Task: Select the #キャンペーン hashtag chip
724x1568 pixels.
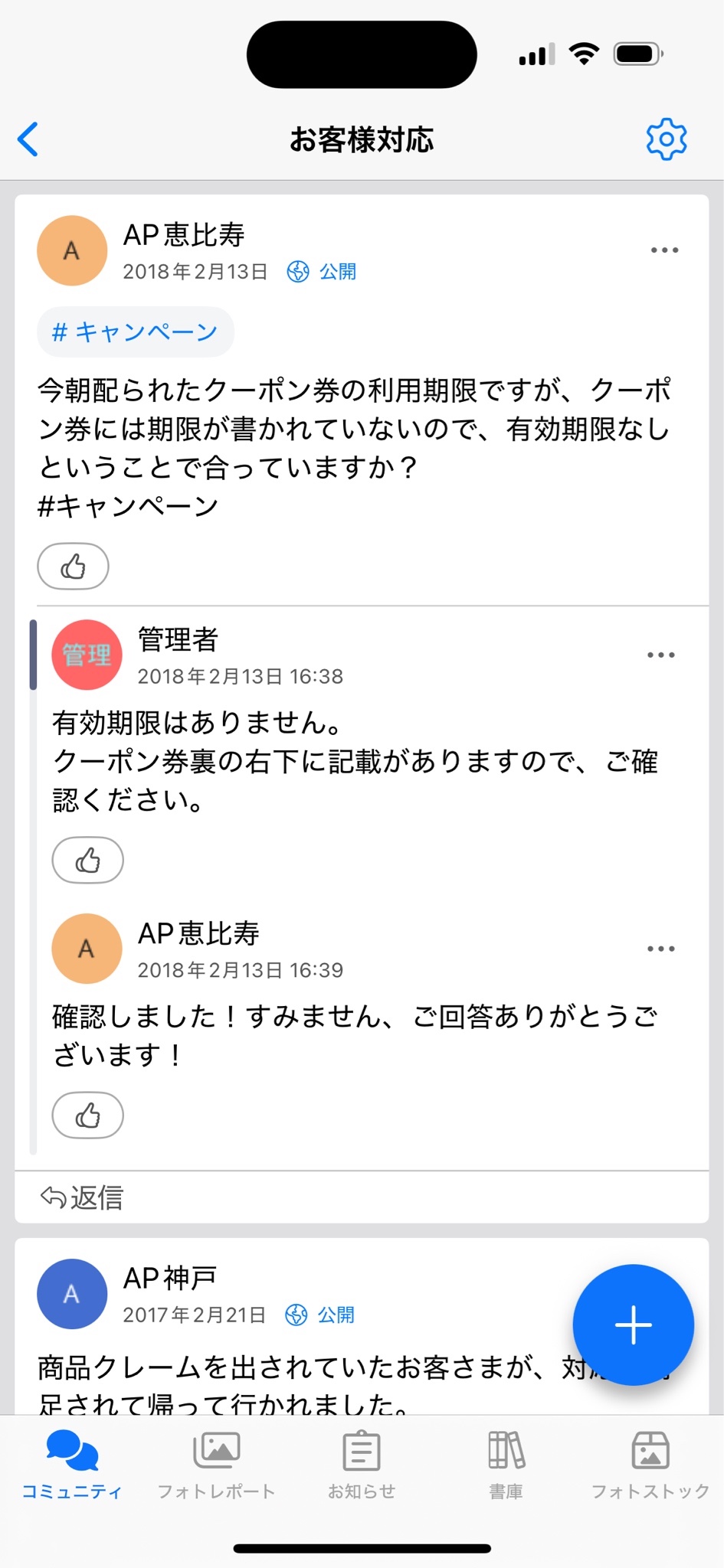Action: click(x=136, y=332)
